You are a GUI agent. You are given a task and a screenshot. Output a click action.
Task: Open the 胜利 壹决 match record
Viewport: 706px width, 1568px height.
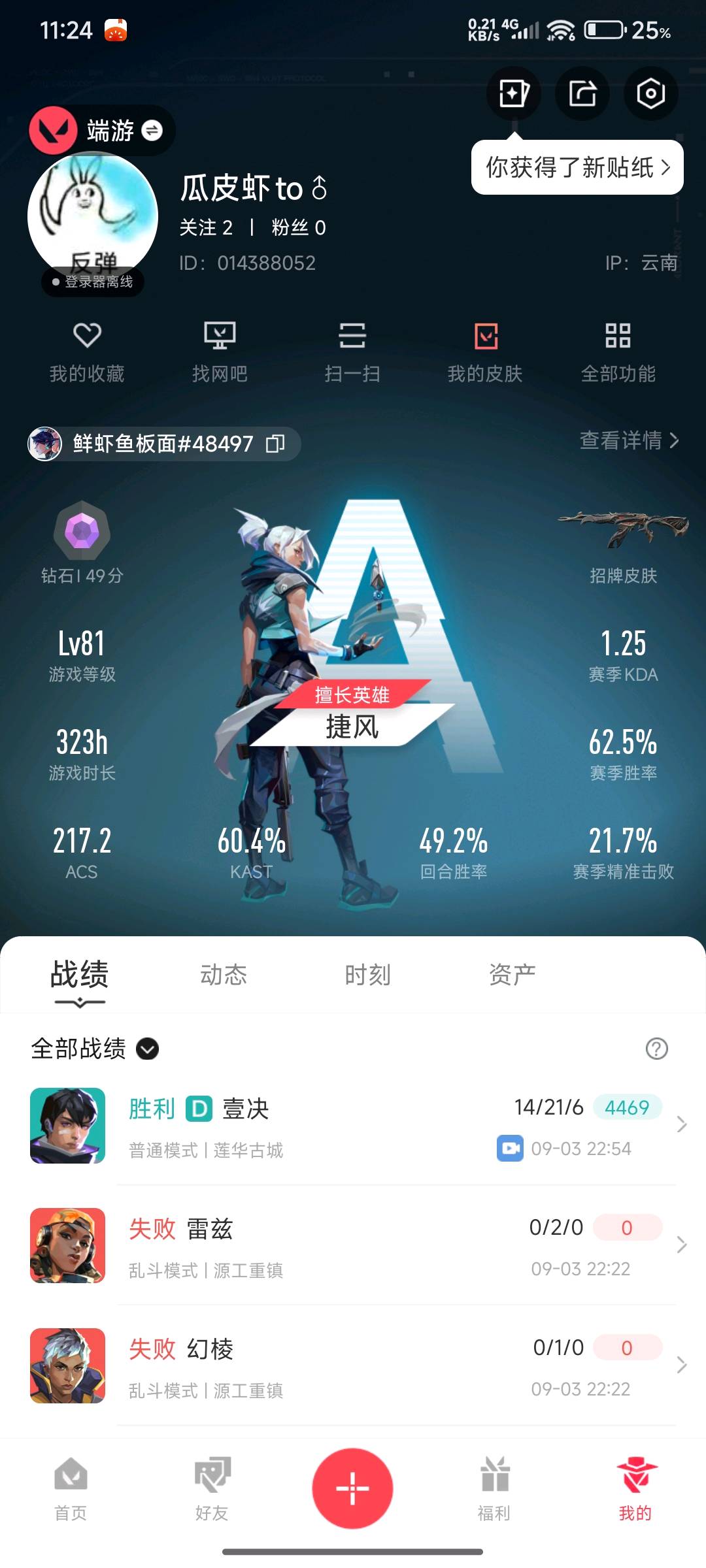353,1126
